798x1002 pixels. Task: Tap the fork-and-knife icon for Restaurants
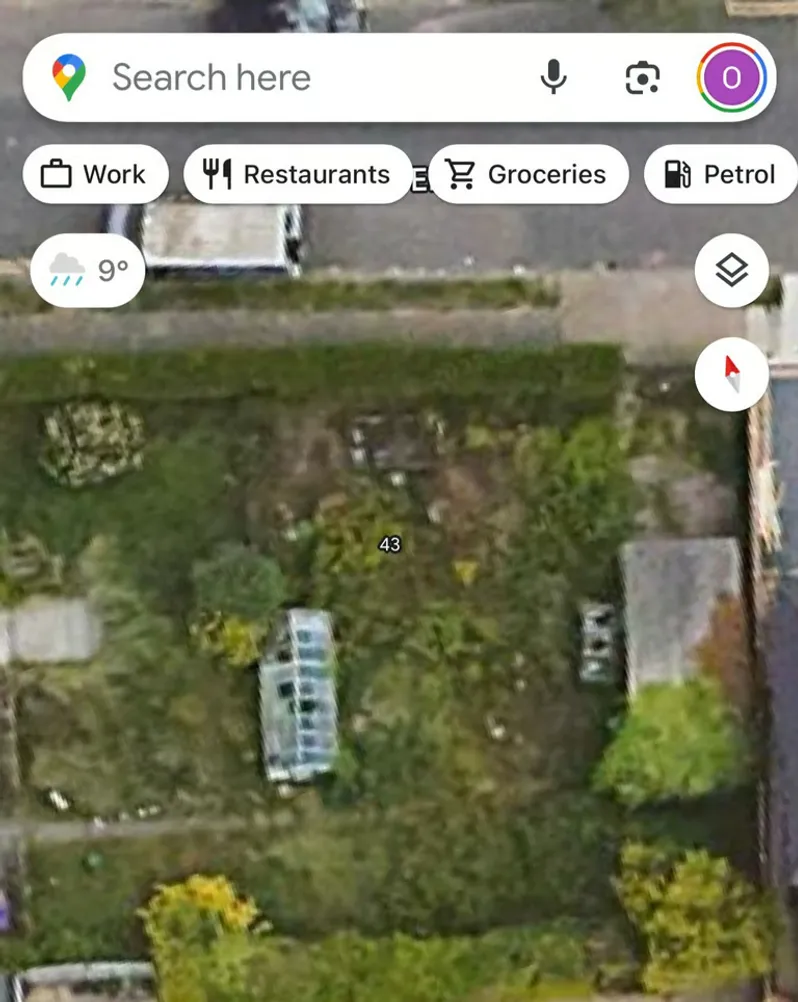click(220, 173)
